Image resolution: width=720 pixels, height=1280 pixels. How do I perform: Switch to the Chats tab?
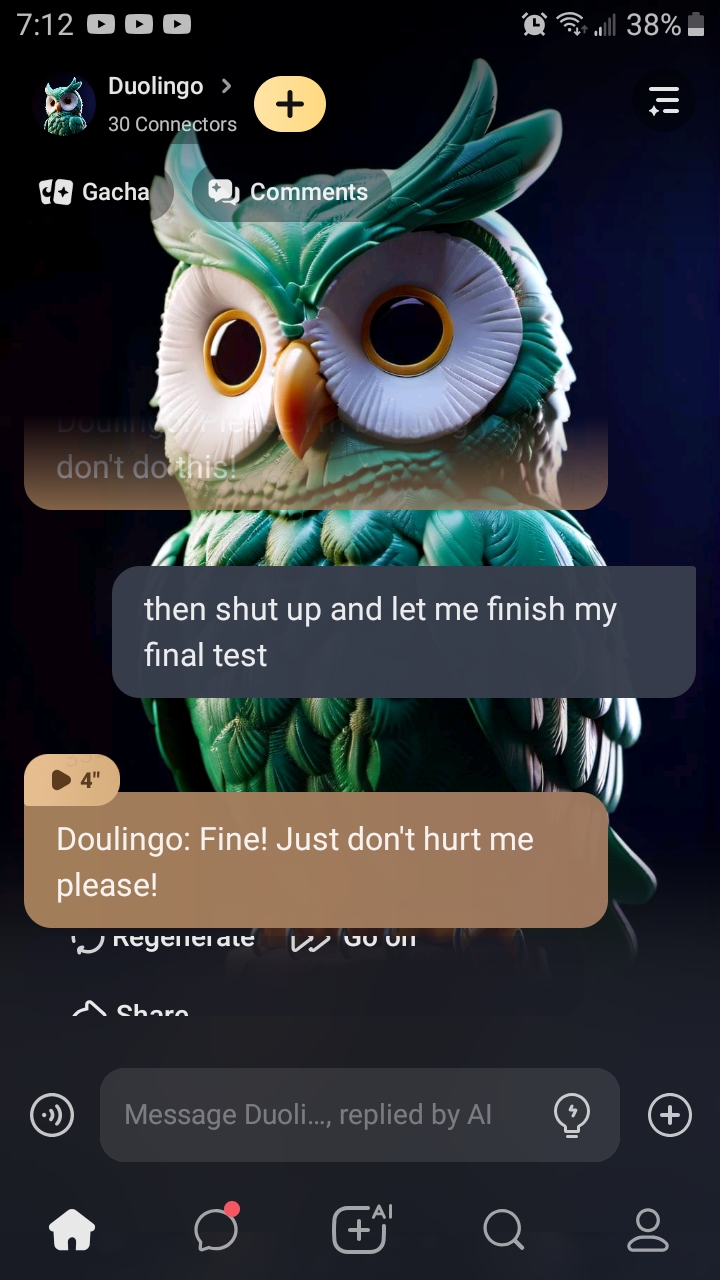point(216,1229)
